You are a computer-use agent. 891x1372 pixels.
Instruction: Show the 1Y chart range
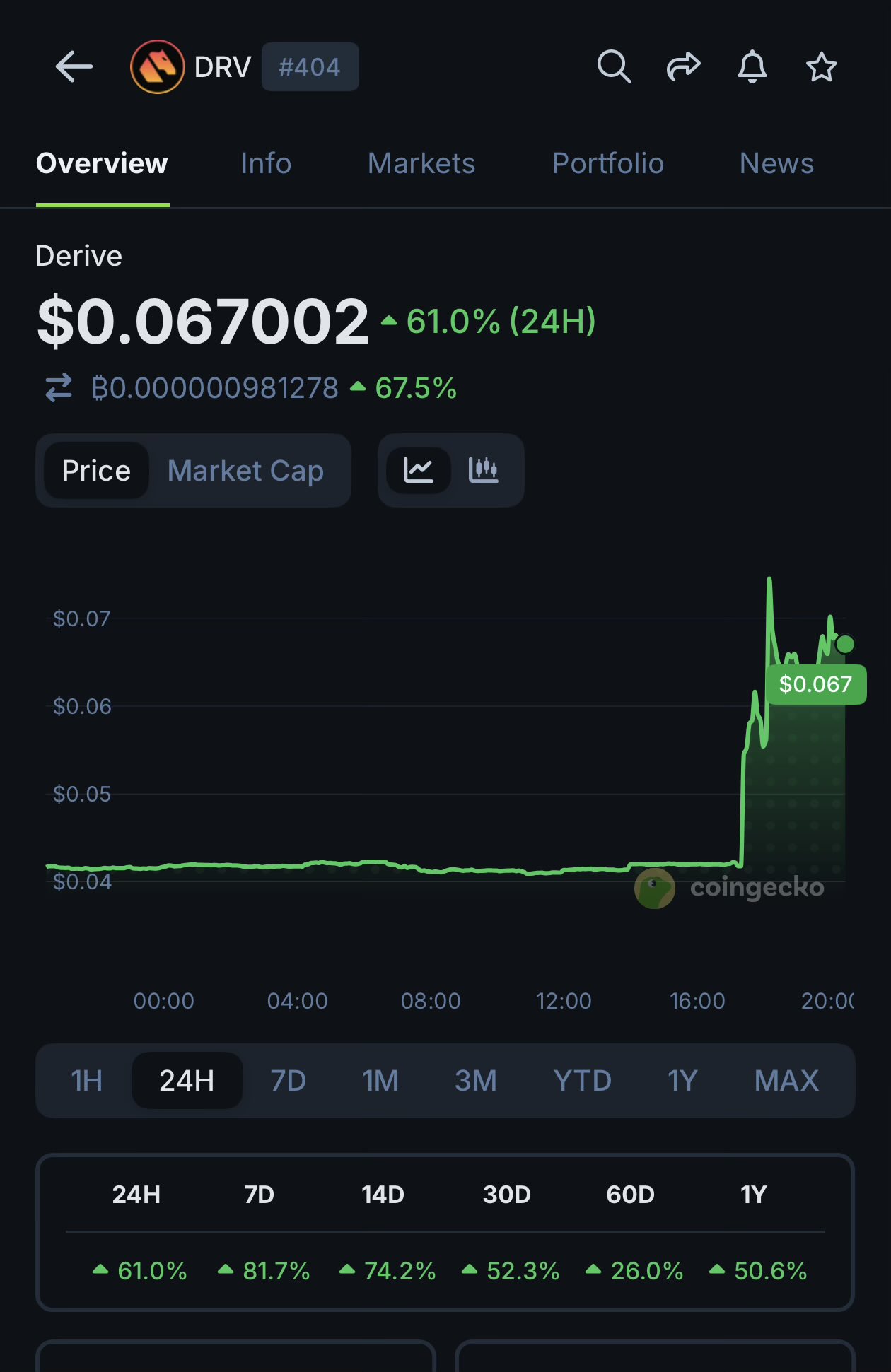point(682,1081)
